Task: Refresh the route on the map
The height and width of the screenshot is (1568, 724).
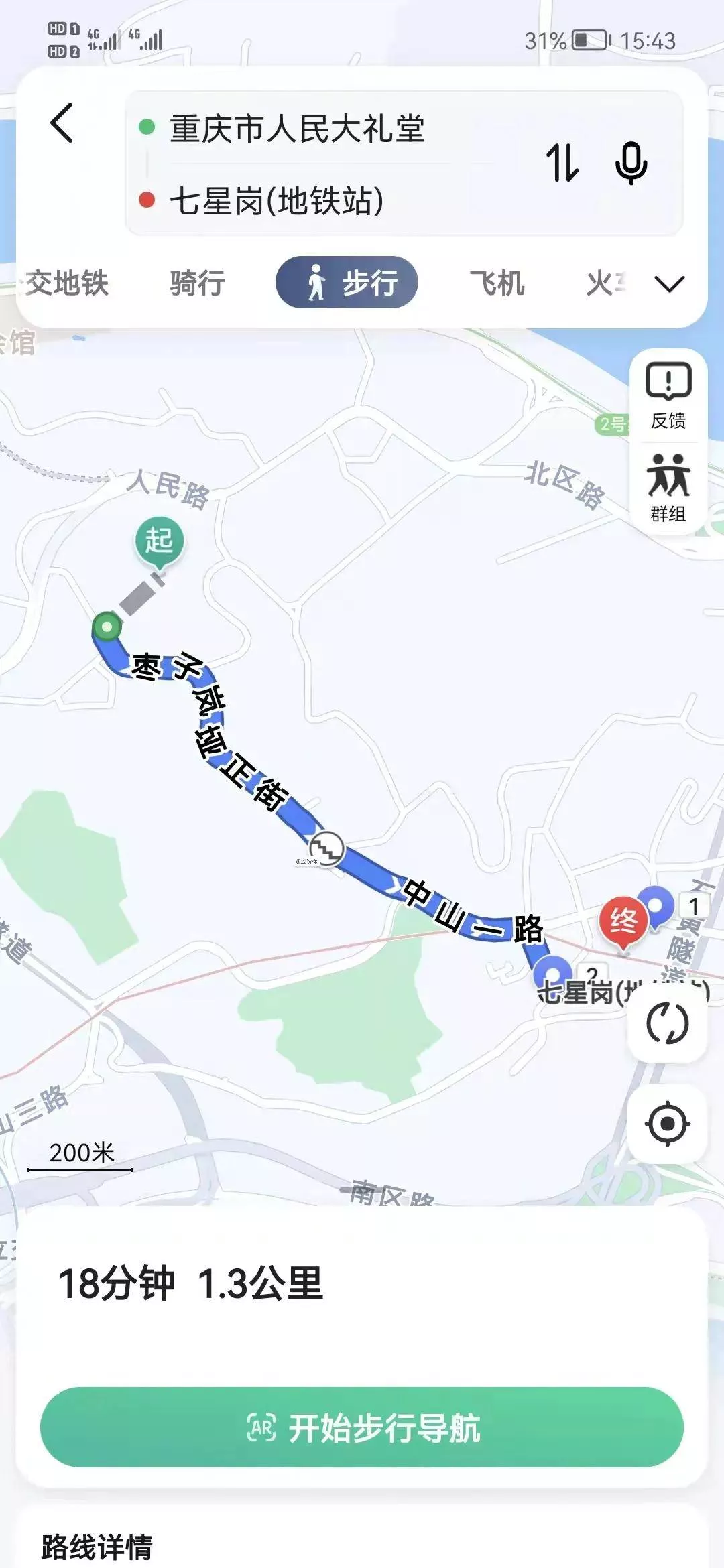Action: click(667, 1023)
